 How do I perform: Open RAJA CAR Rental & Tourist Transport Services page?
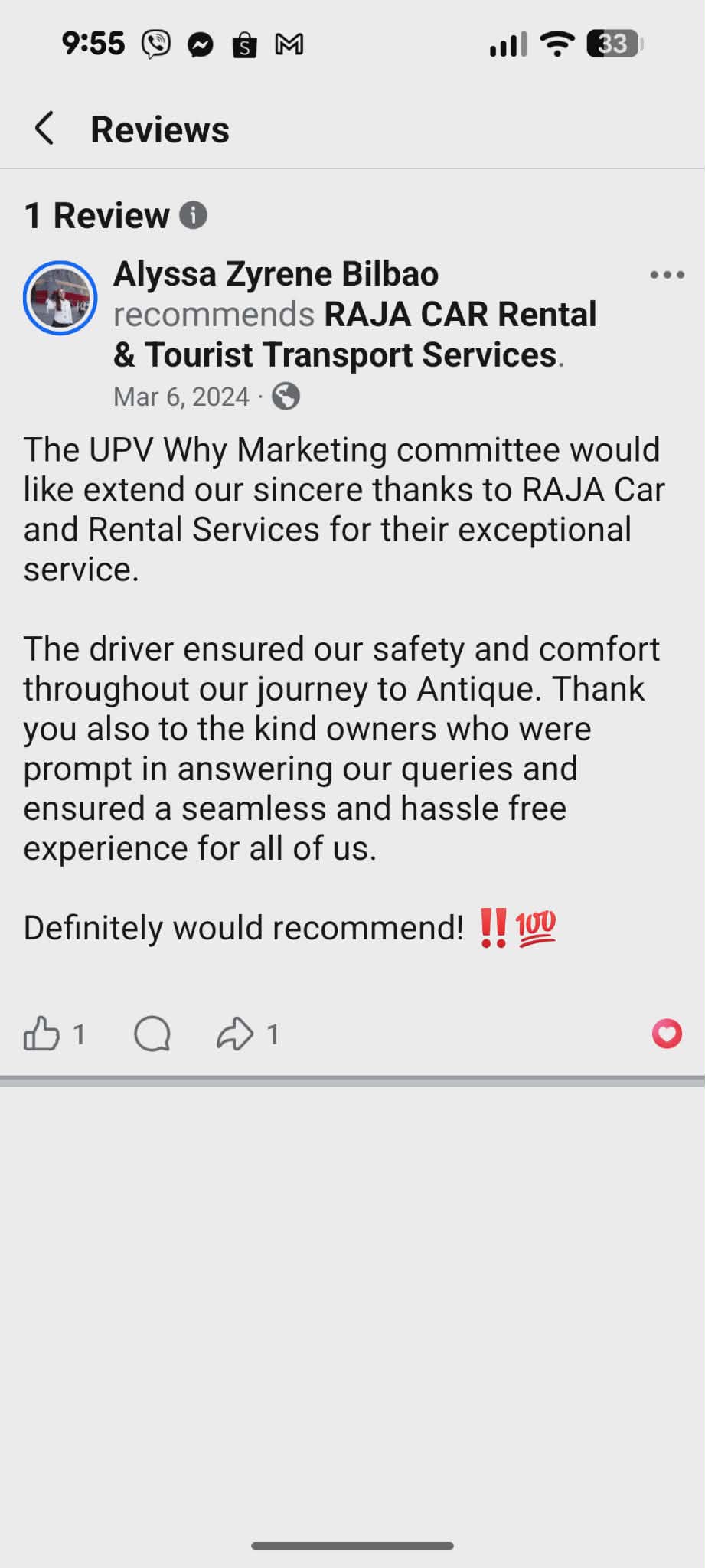click(354, 335)
